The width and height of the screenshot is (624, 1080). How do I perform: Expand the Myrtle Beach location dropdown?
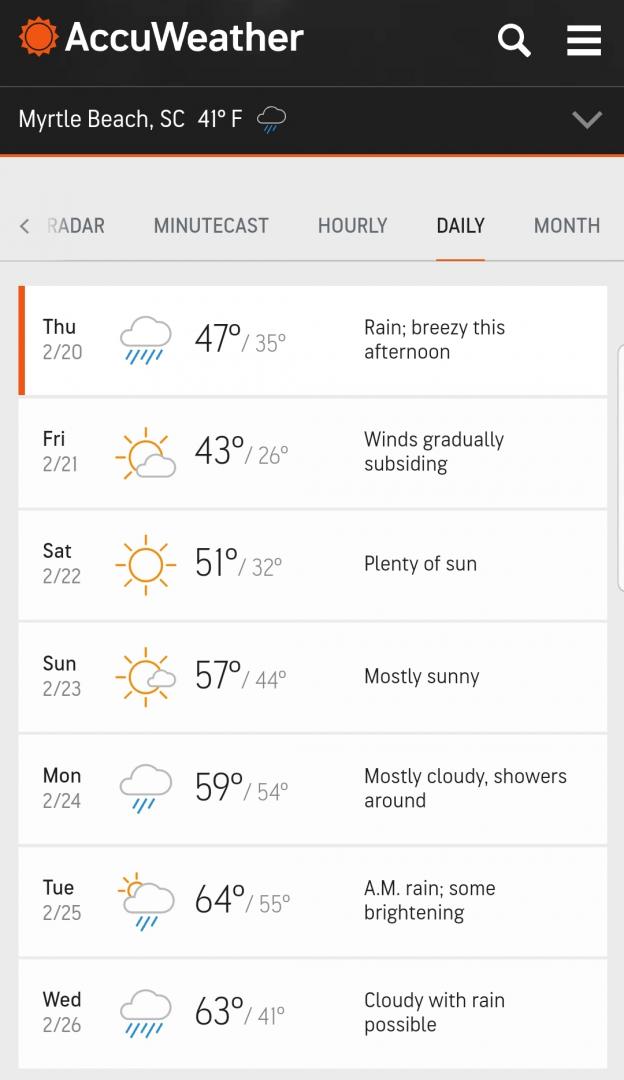(586, 120)
